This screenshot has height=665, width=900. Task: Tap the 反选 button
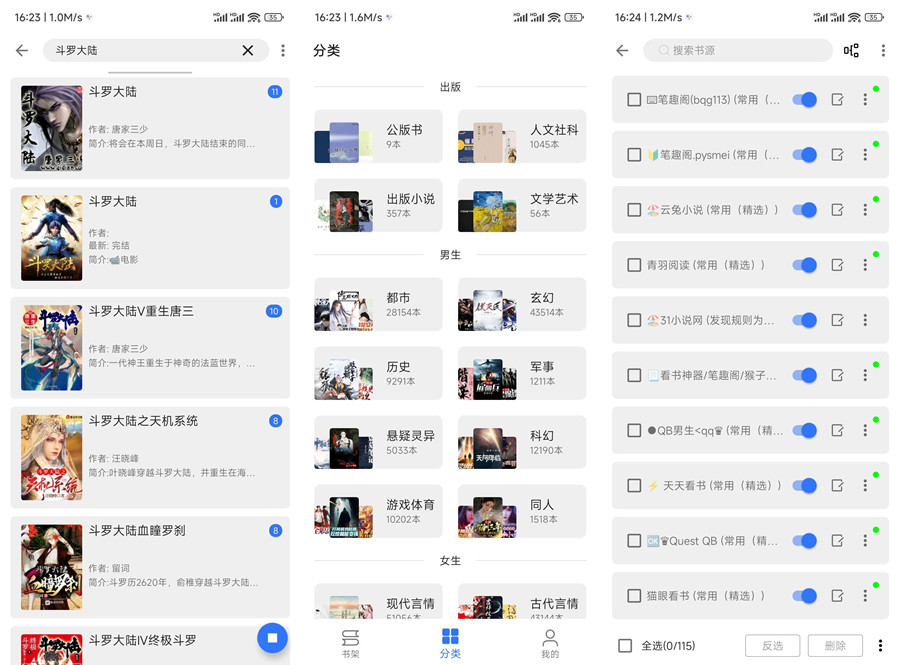(773, 646)
